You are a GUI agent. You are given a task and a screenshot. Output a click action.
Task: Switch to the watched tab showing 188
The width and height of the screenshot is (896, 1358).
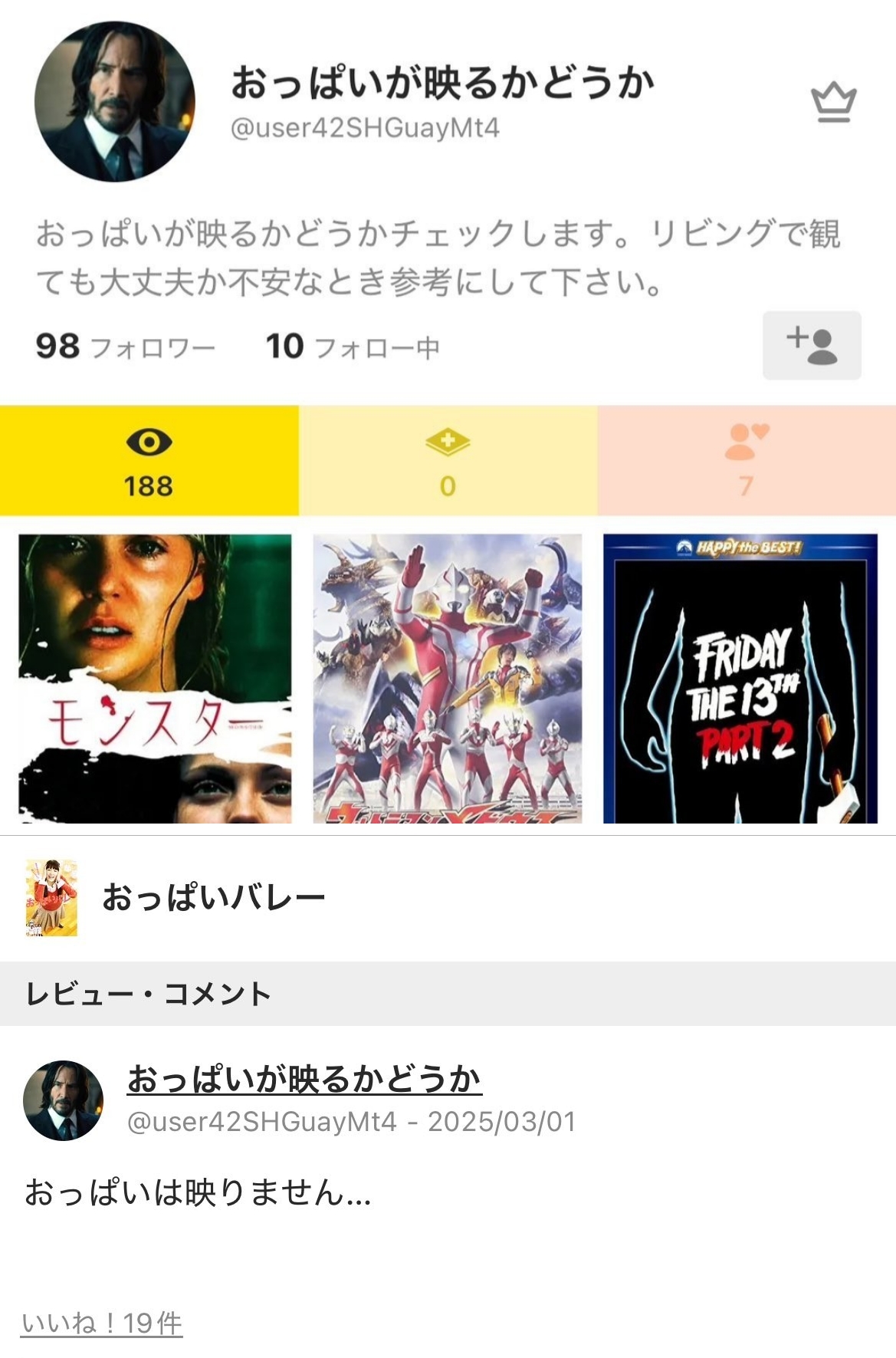tap(149, 461)
